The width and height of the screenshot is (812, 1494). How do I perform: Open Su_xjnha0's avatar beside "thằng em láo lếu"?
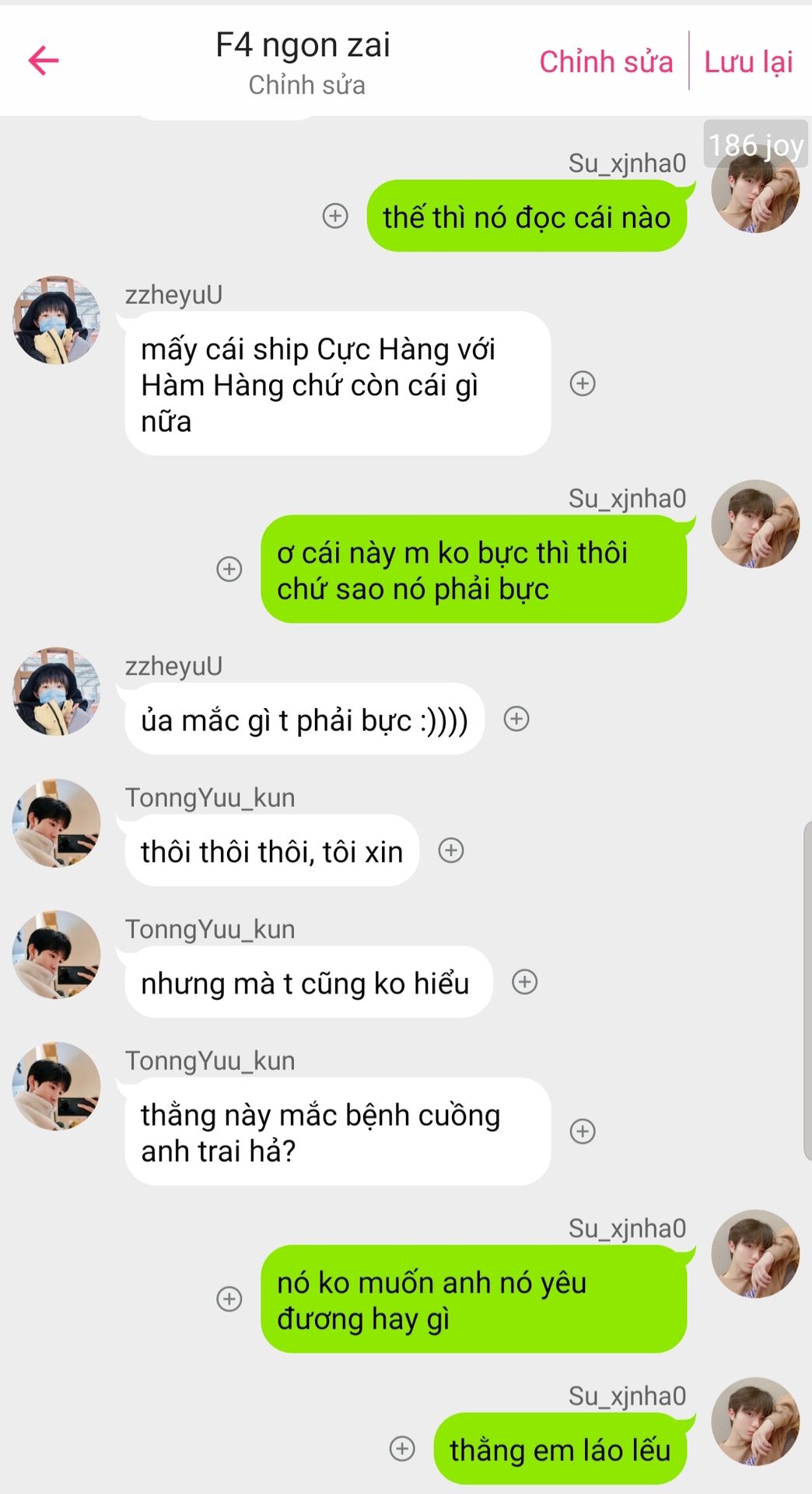pyautogui.click(x=755, y=1421)
